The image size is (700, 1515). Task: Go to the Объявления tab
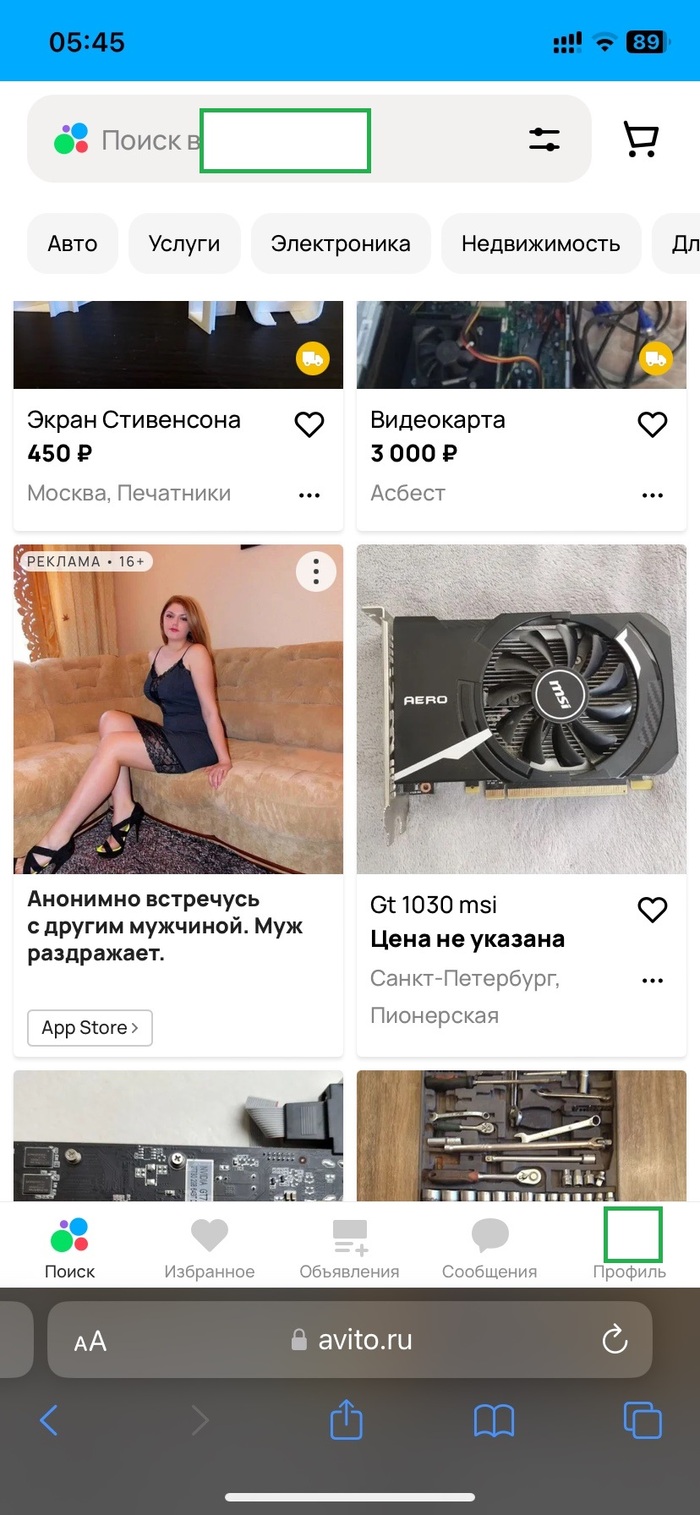click(349, 1248)
